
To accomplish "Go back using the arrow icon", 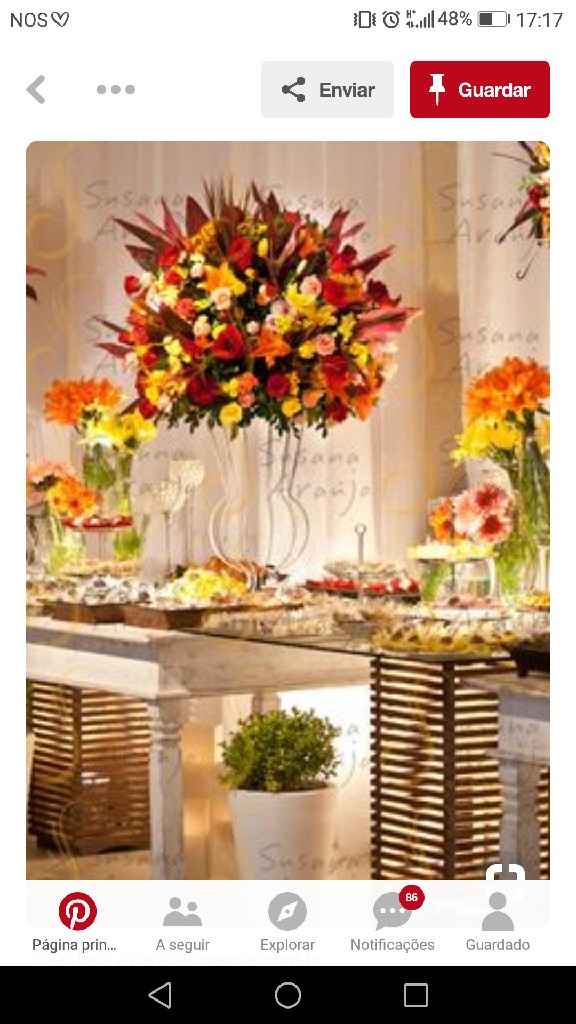I will pos(36,89).
